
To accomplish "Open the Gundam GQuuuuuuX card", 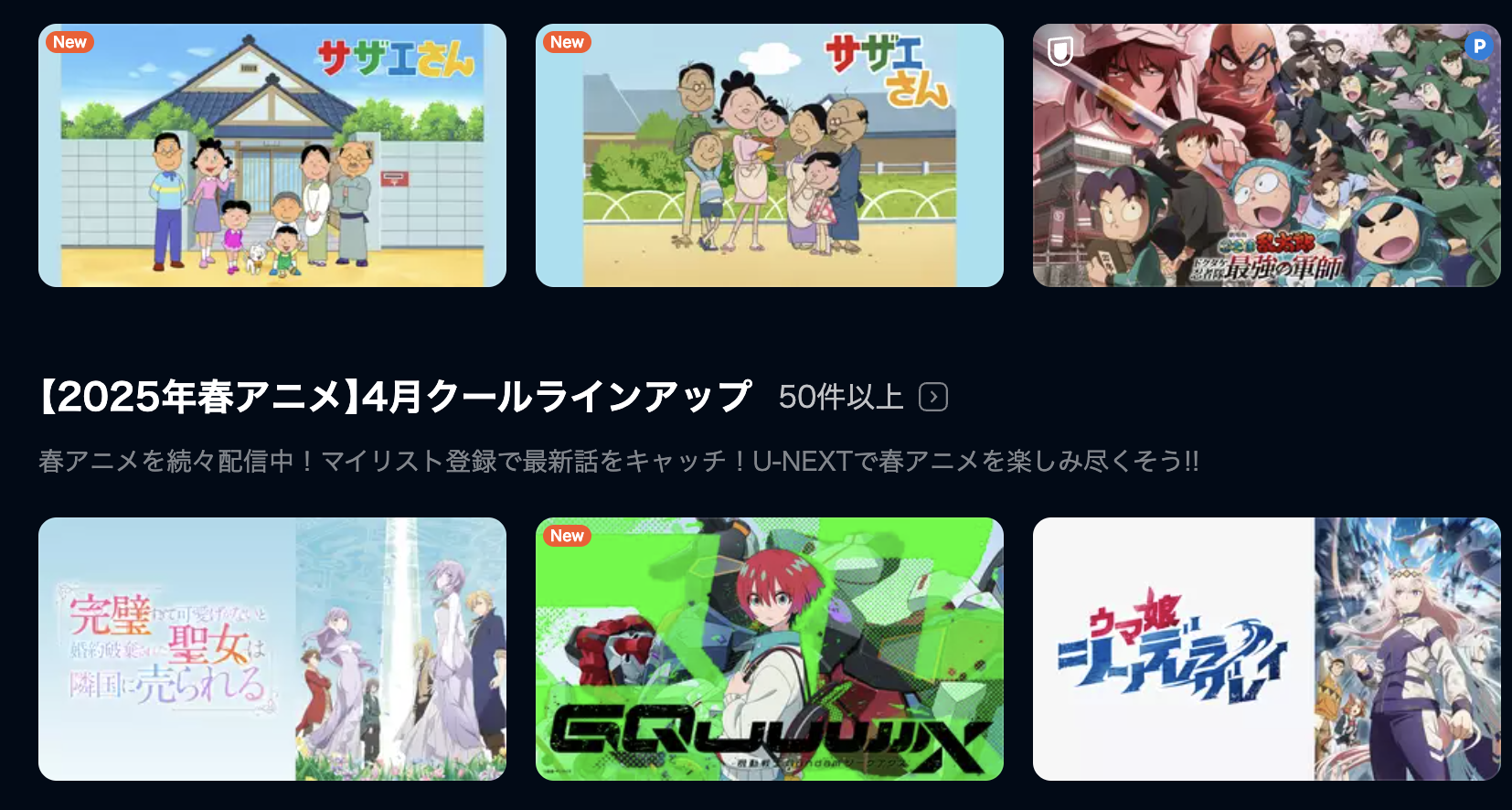I will click(x=769, y=649).
